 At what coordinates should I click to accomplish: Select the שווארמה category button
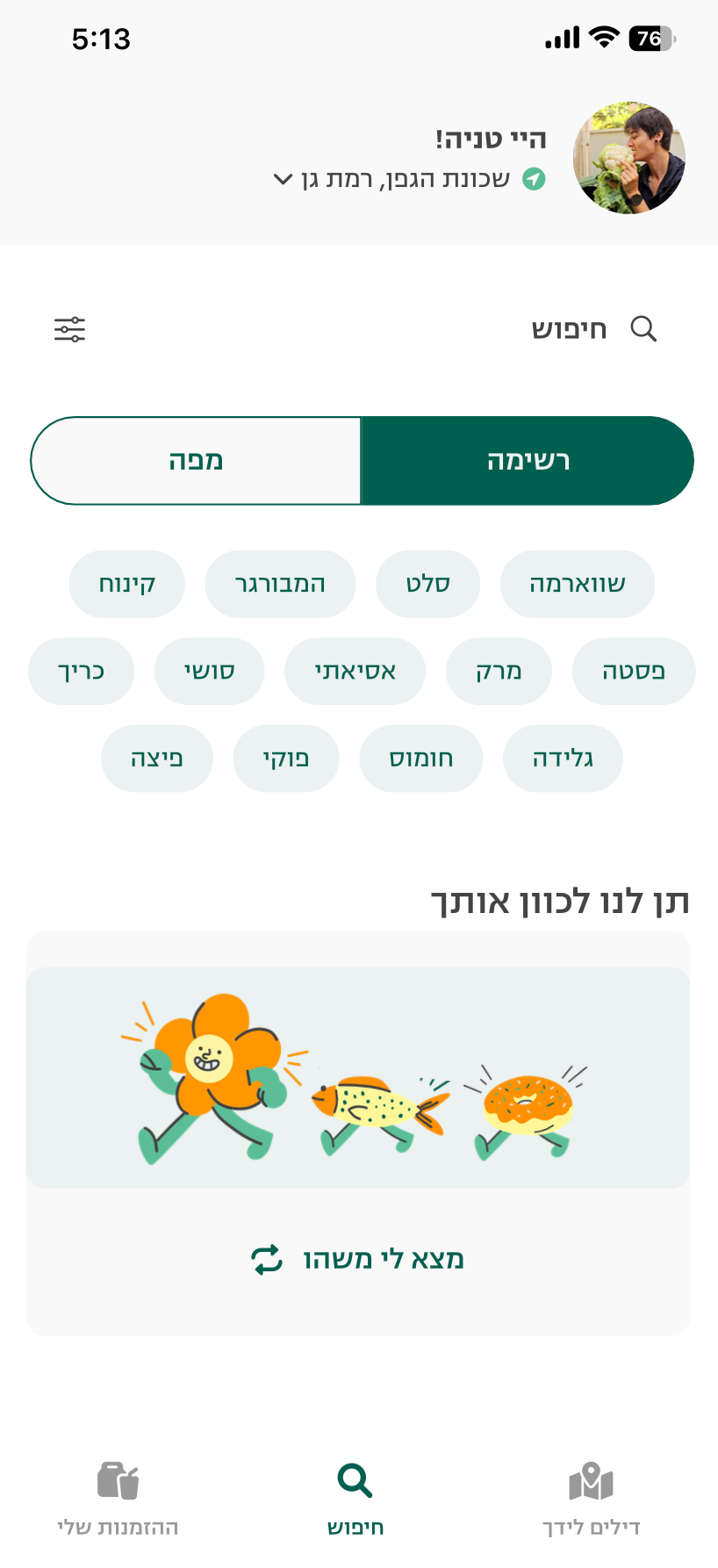pyautogui.click(x=577, y=583)
